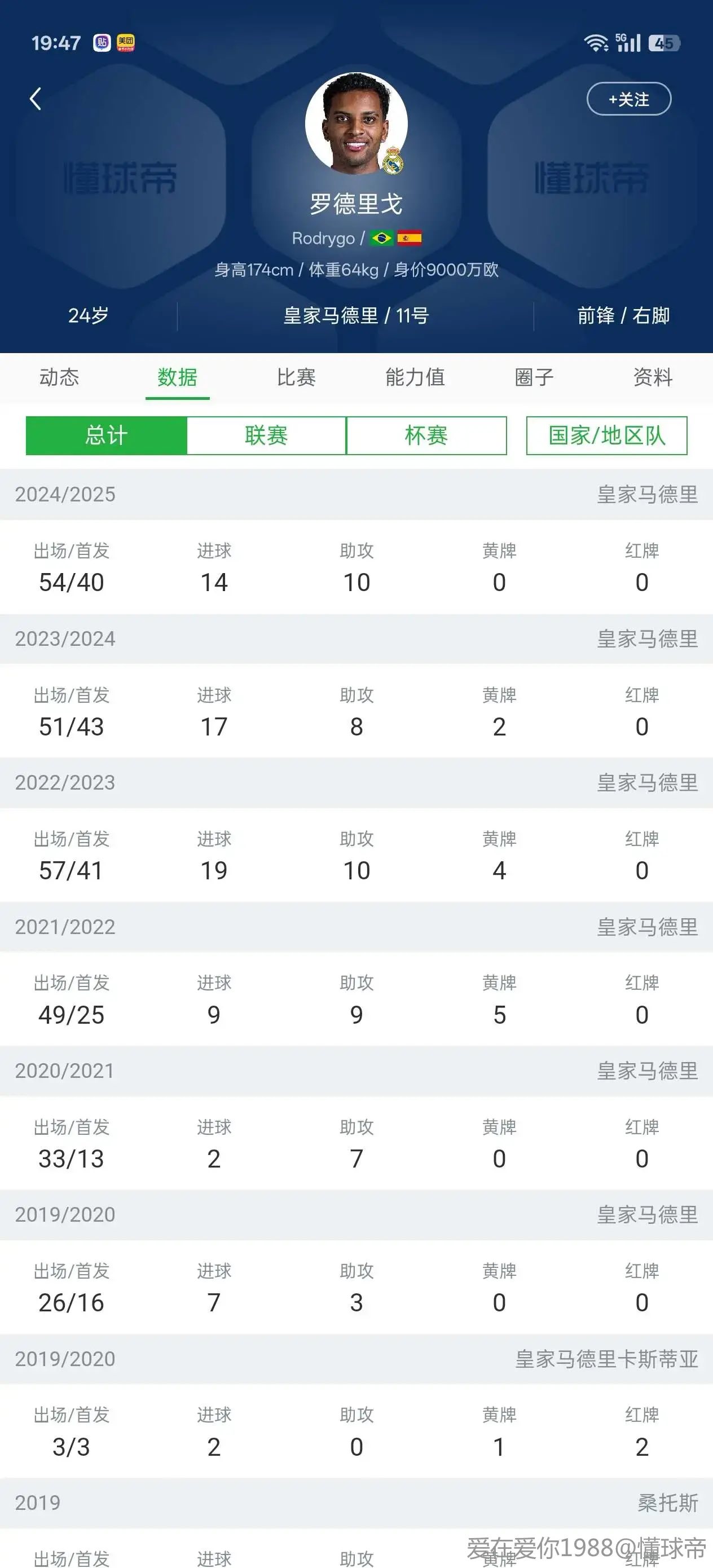Screen dimensions: 713x1568
Task: Go back using the top-left arrow
Action: [x=36, y=99]
